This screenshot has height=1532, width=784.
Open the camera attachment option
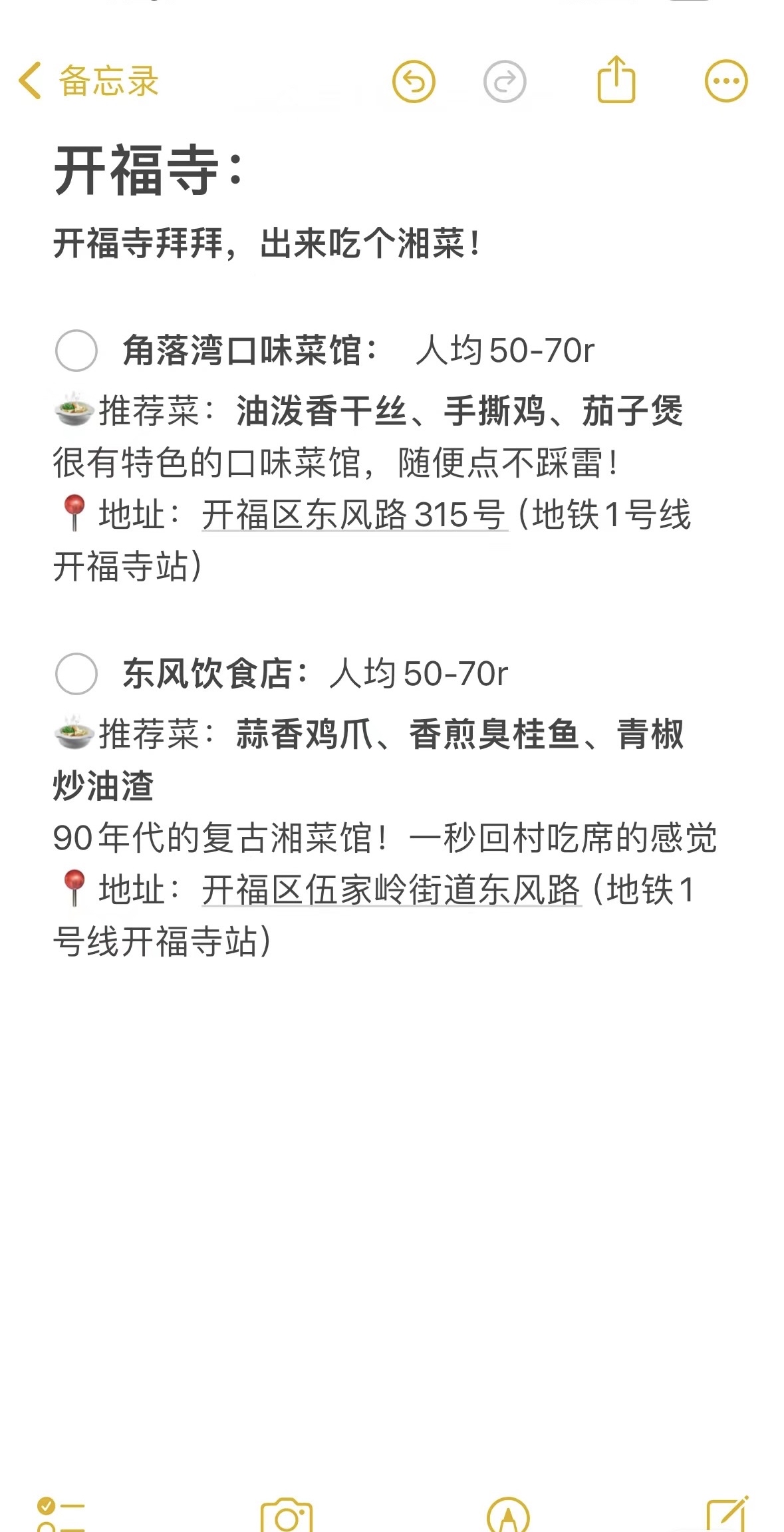coord(287,1515)
